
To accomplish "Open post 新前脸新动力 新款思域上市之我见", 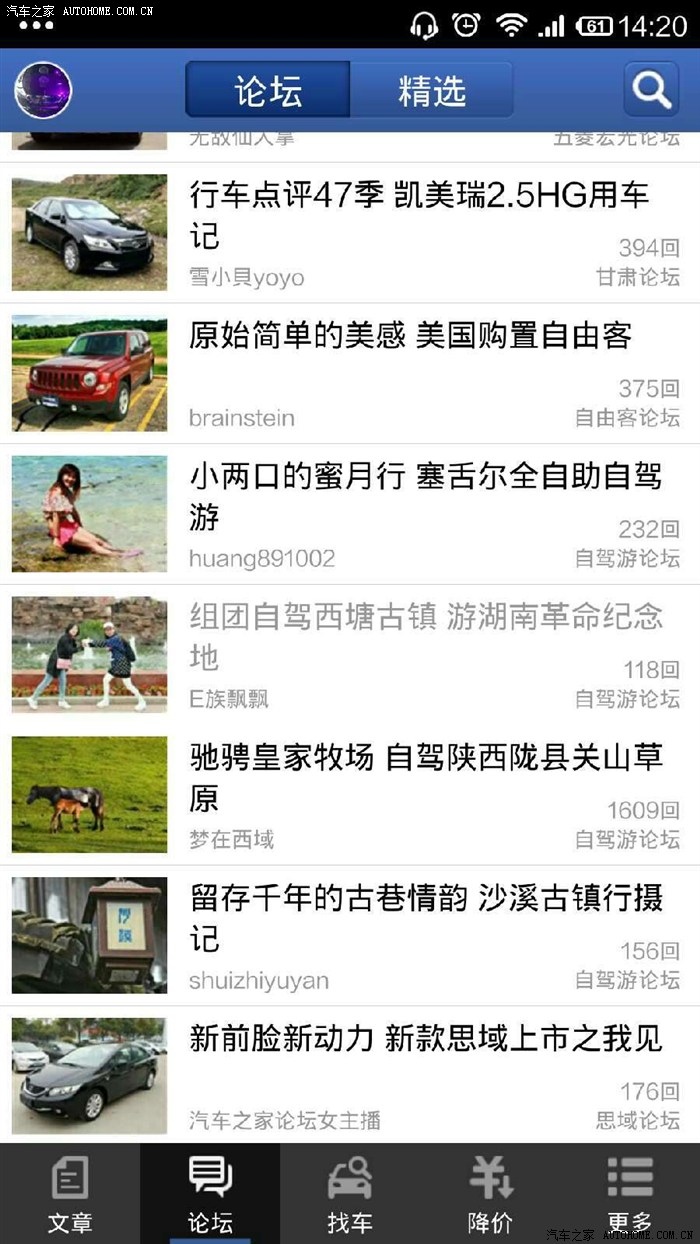I will pyautogui.click(x=425, y=1040).
